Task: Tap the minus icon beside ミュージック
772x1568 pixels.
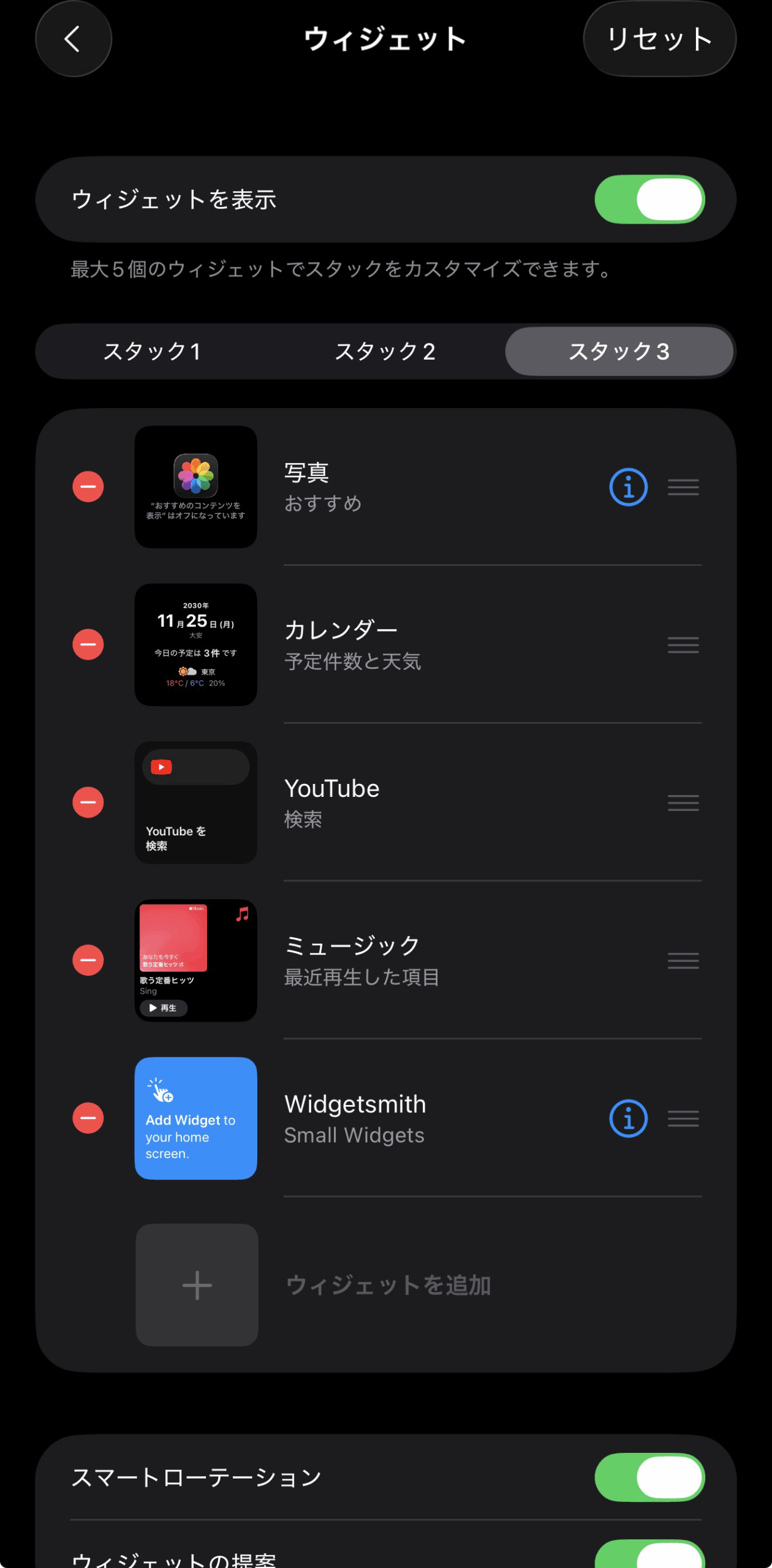Action: pos(88,960)
